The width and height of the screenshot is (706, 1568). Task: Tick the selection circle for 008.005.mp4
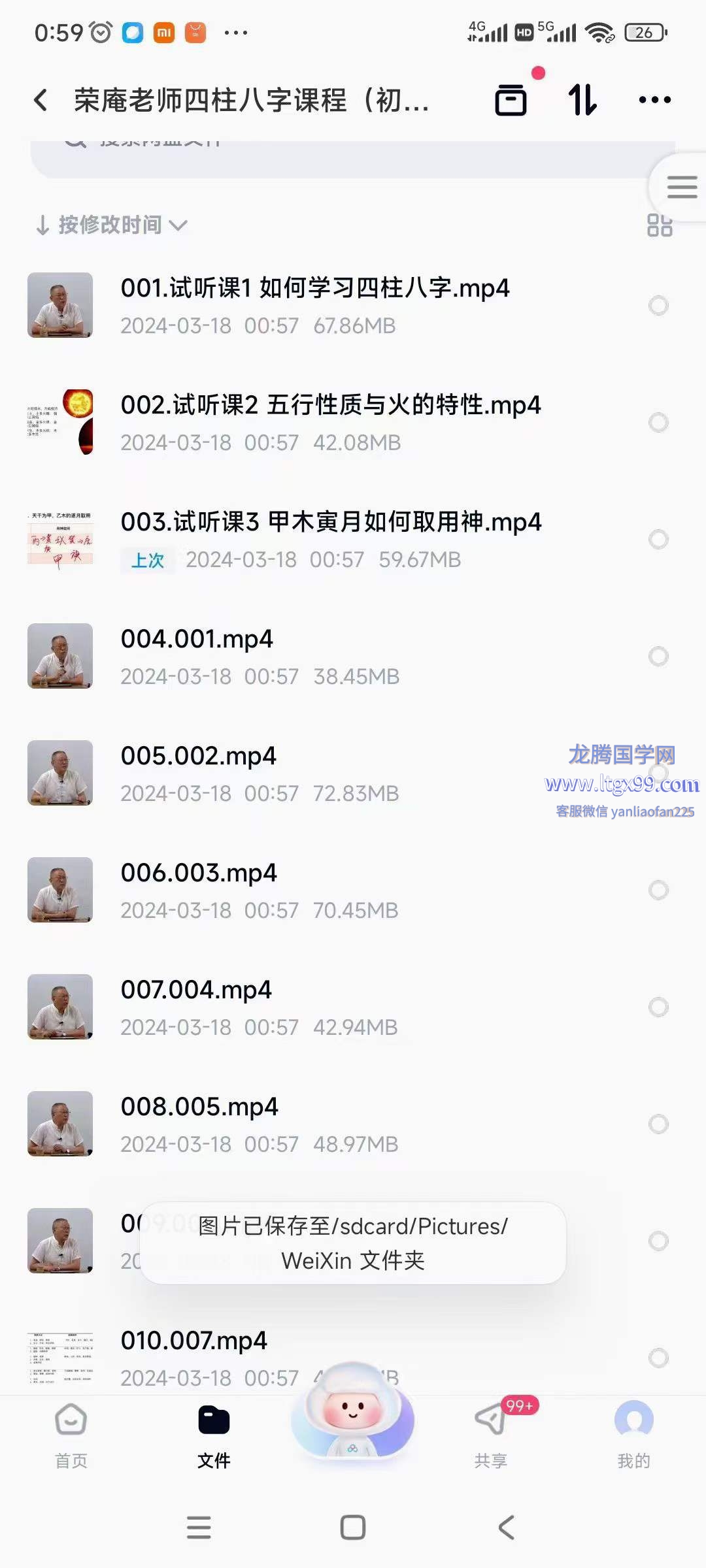pyautogui.click(x=658, y=1124)
